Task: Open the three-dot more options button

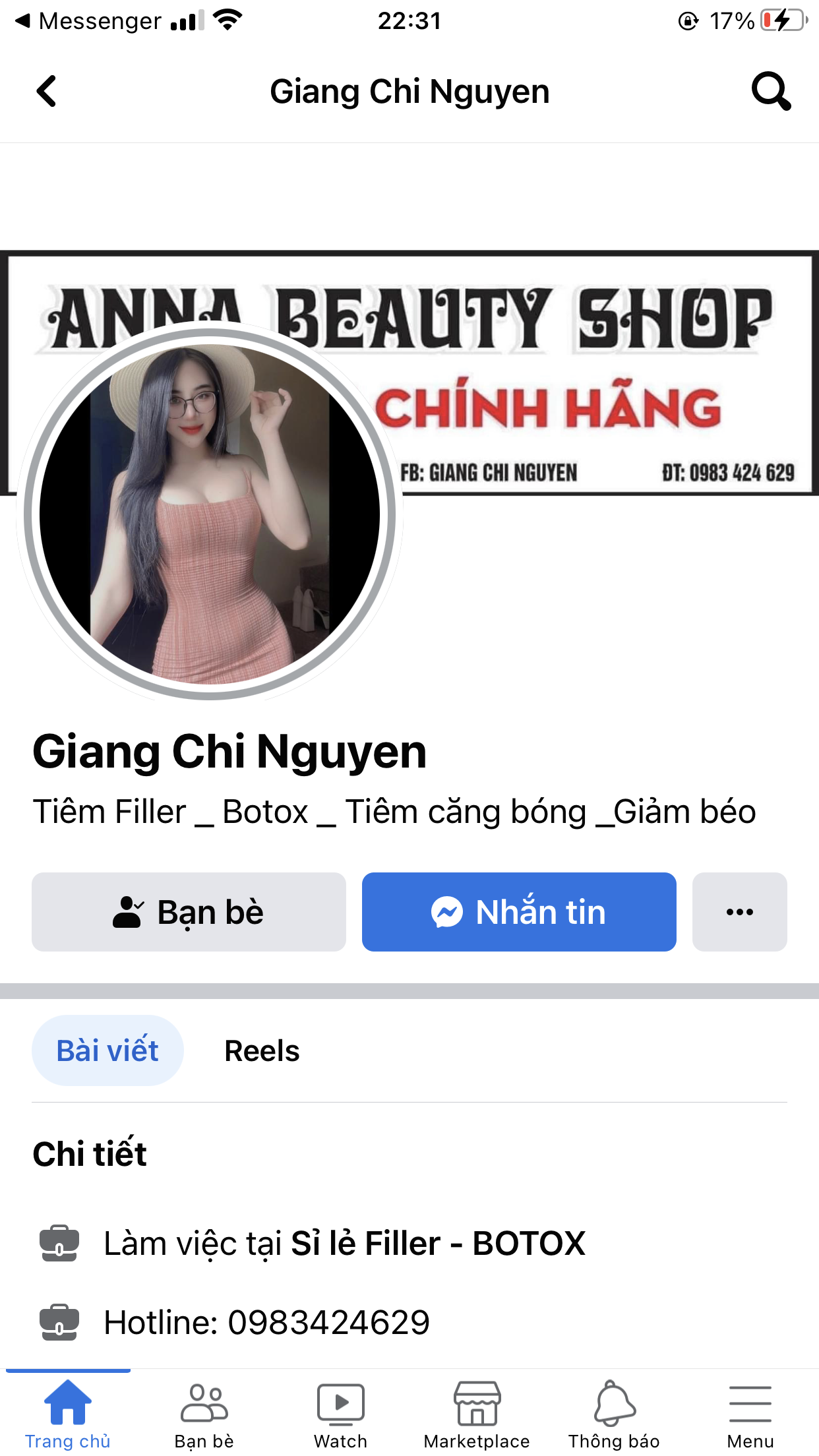Action: [739, 912]
